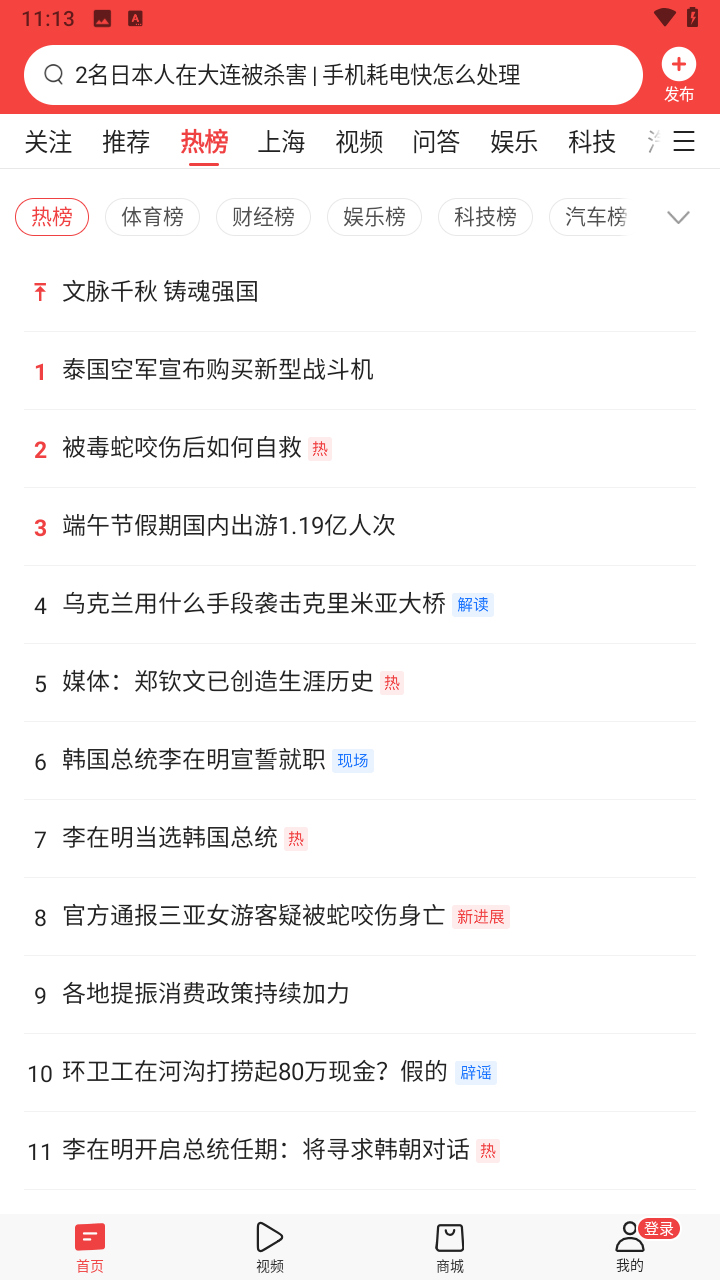Switch to the 关注 tab

48,142
